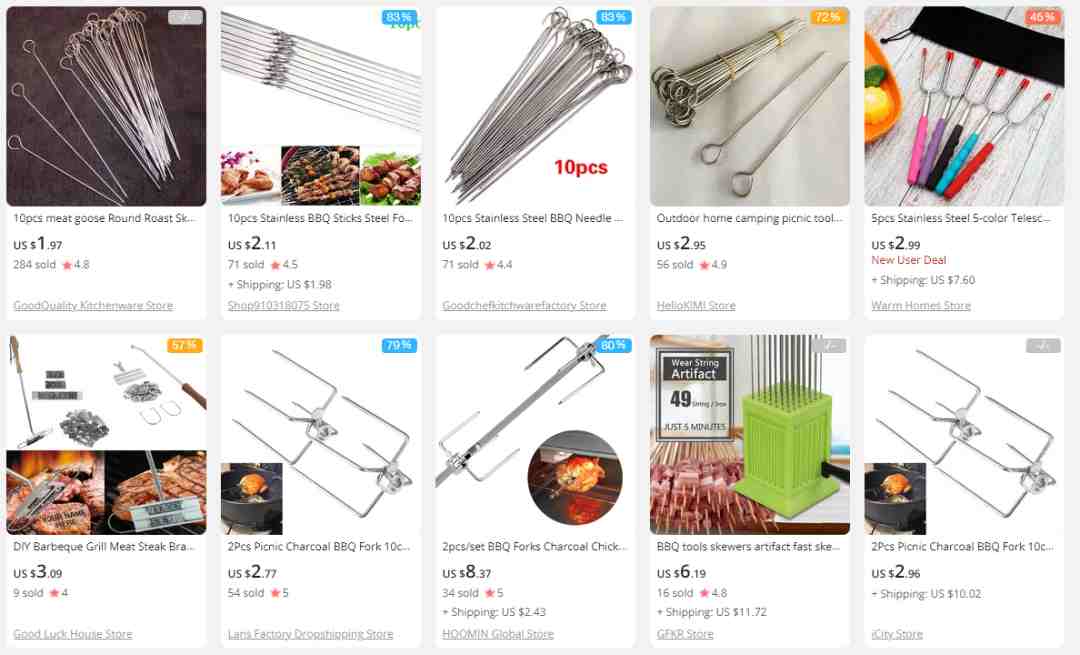Visit GFKR Store
Viewport: 1080px width, 655px height.
point(685,634)
